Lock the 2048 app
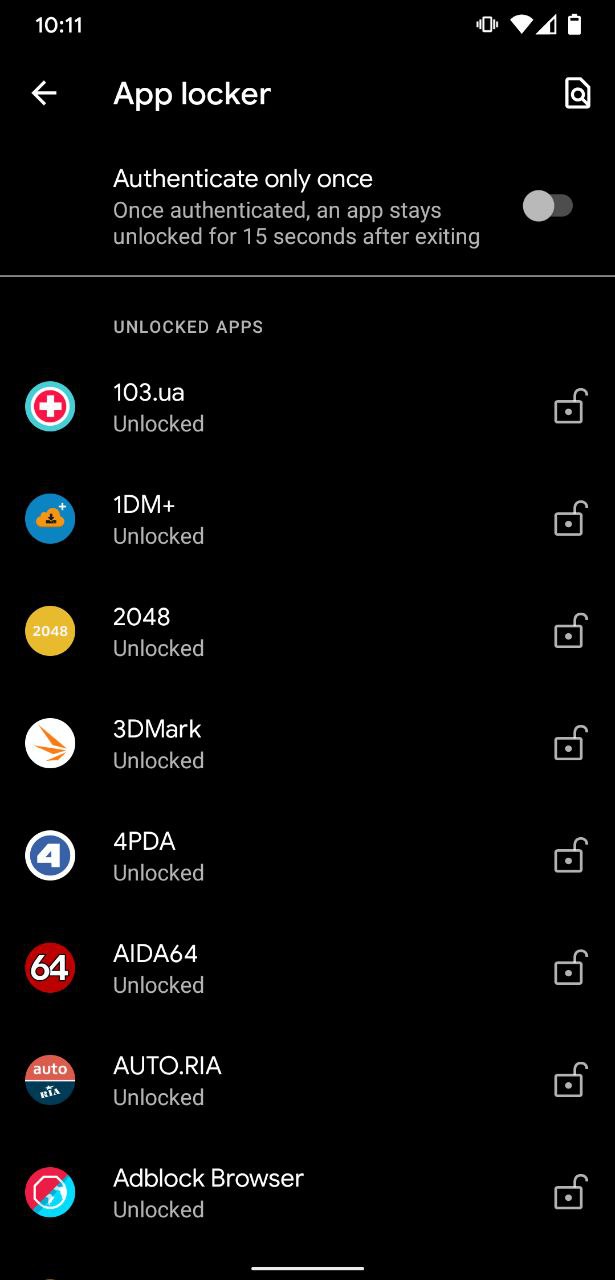 [569, 632]
